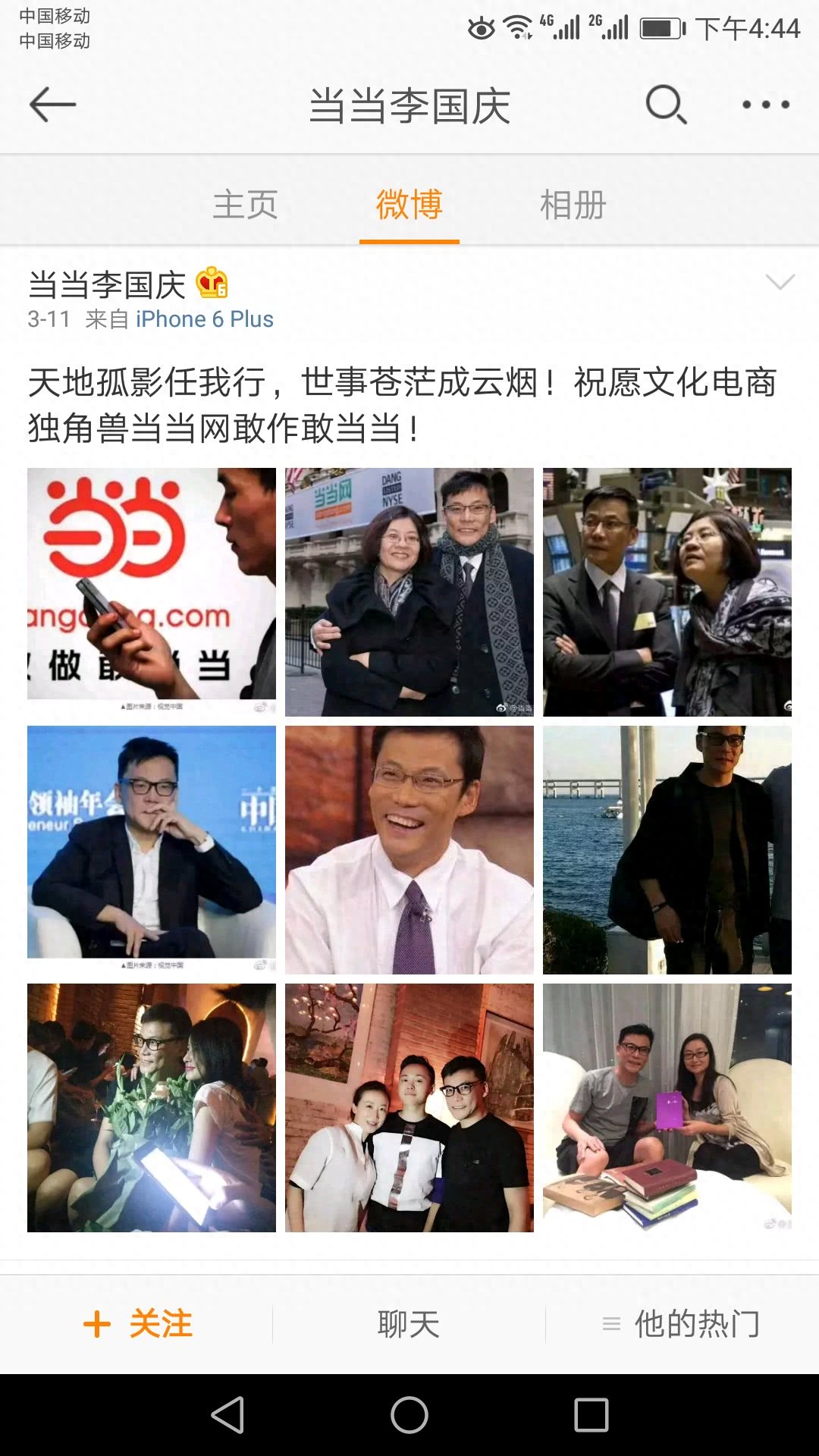Follow this account with 关注
The image size is (819, 1456).
(138, 1324)
